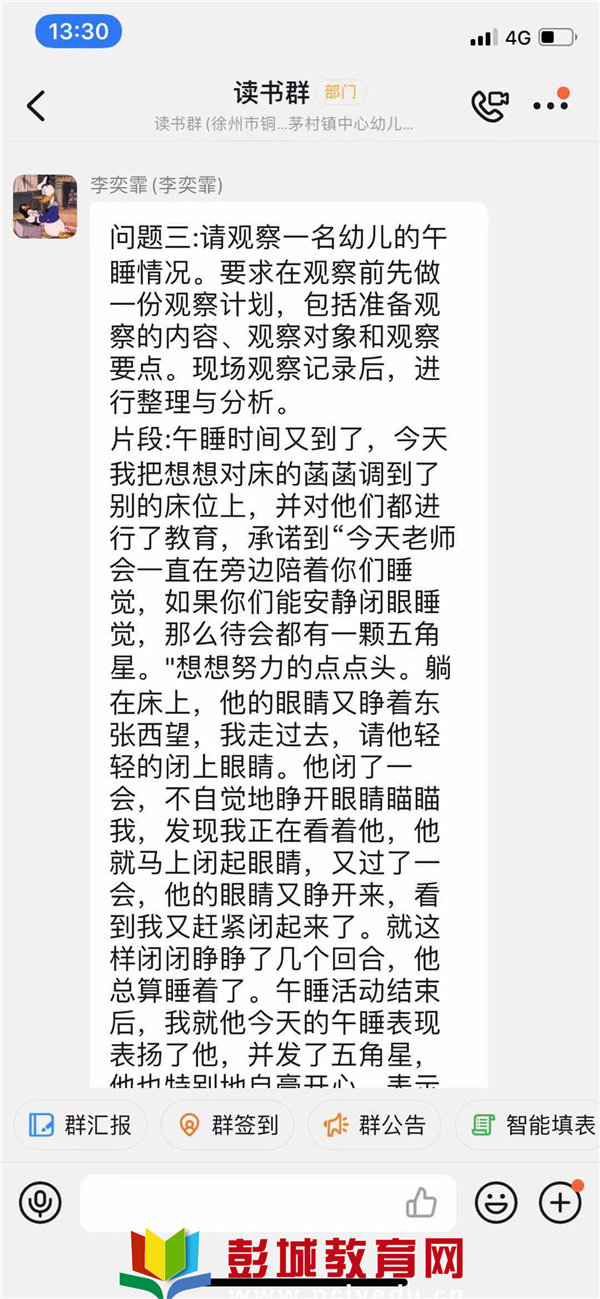Open the 群公告 announcements shortcut
This screenshot has height=1299, width=600.
click(x=374, y=1124)
